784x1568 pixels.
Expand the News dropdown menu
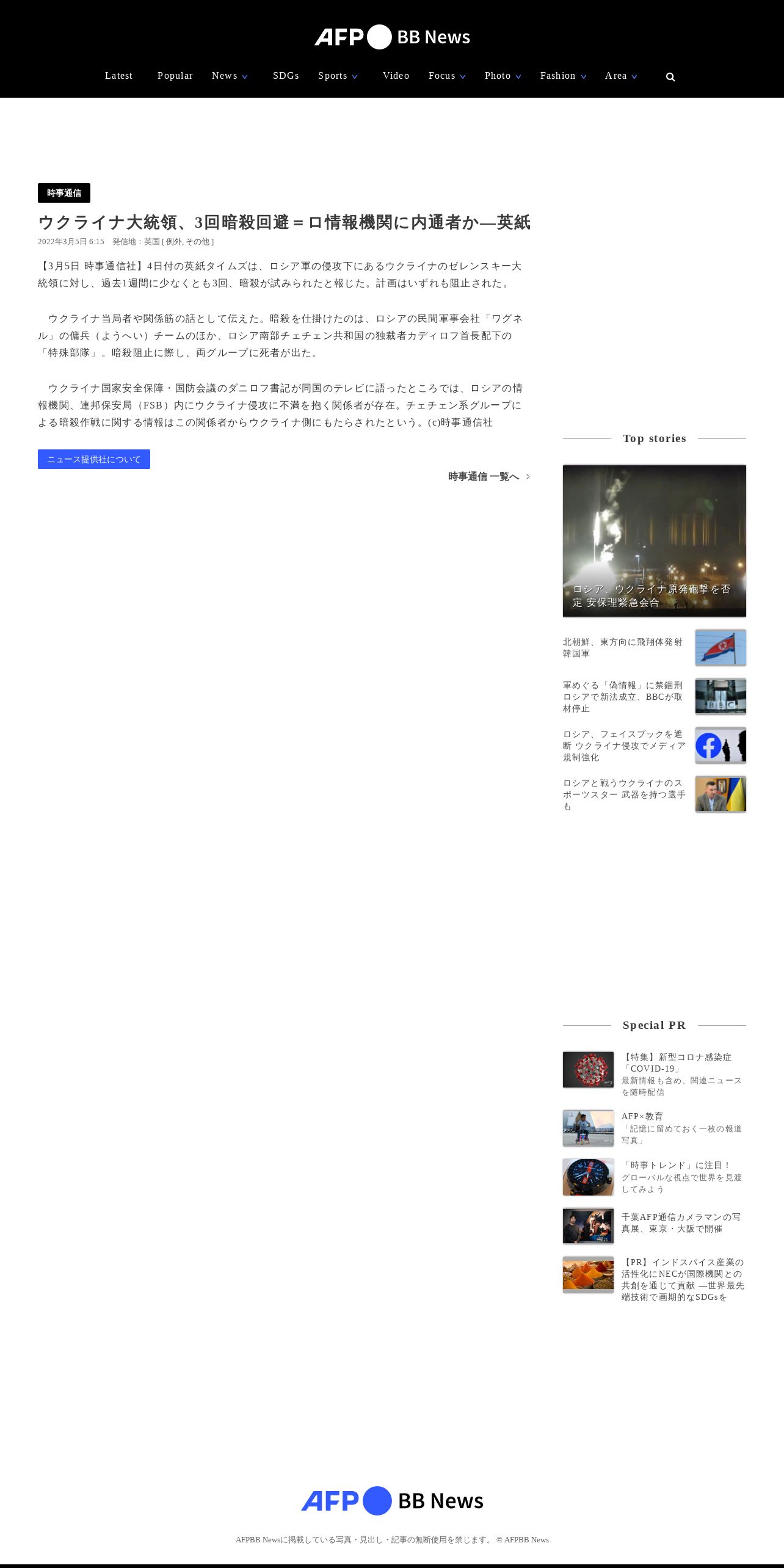point(230,76)
